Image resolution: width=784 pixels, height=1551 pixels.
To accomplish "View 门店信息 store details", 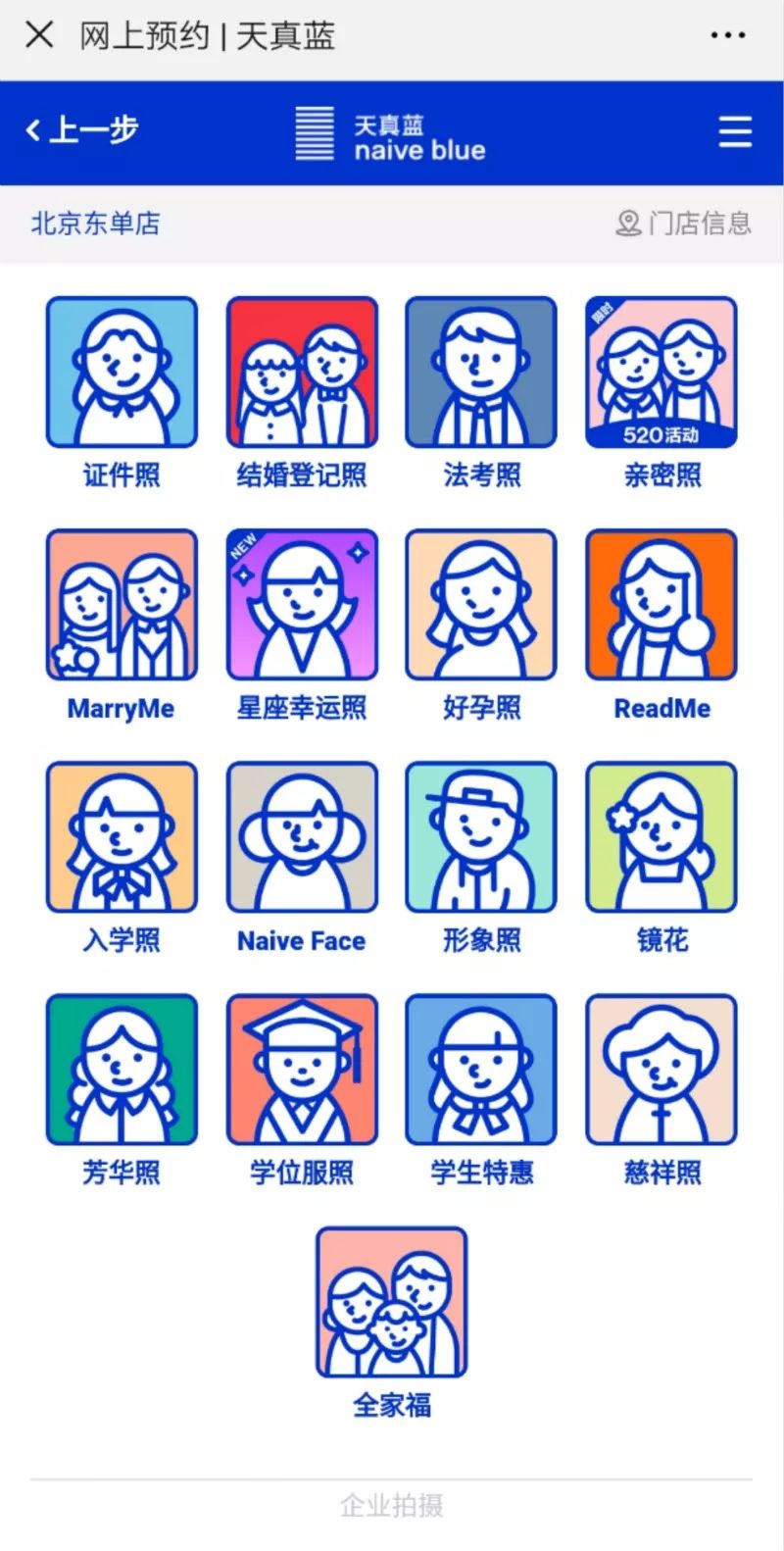I will pos(684,224).
